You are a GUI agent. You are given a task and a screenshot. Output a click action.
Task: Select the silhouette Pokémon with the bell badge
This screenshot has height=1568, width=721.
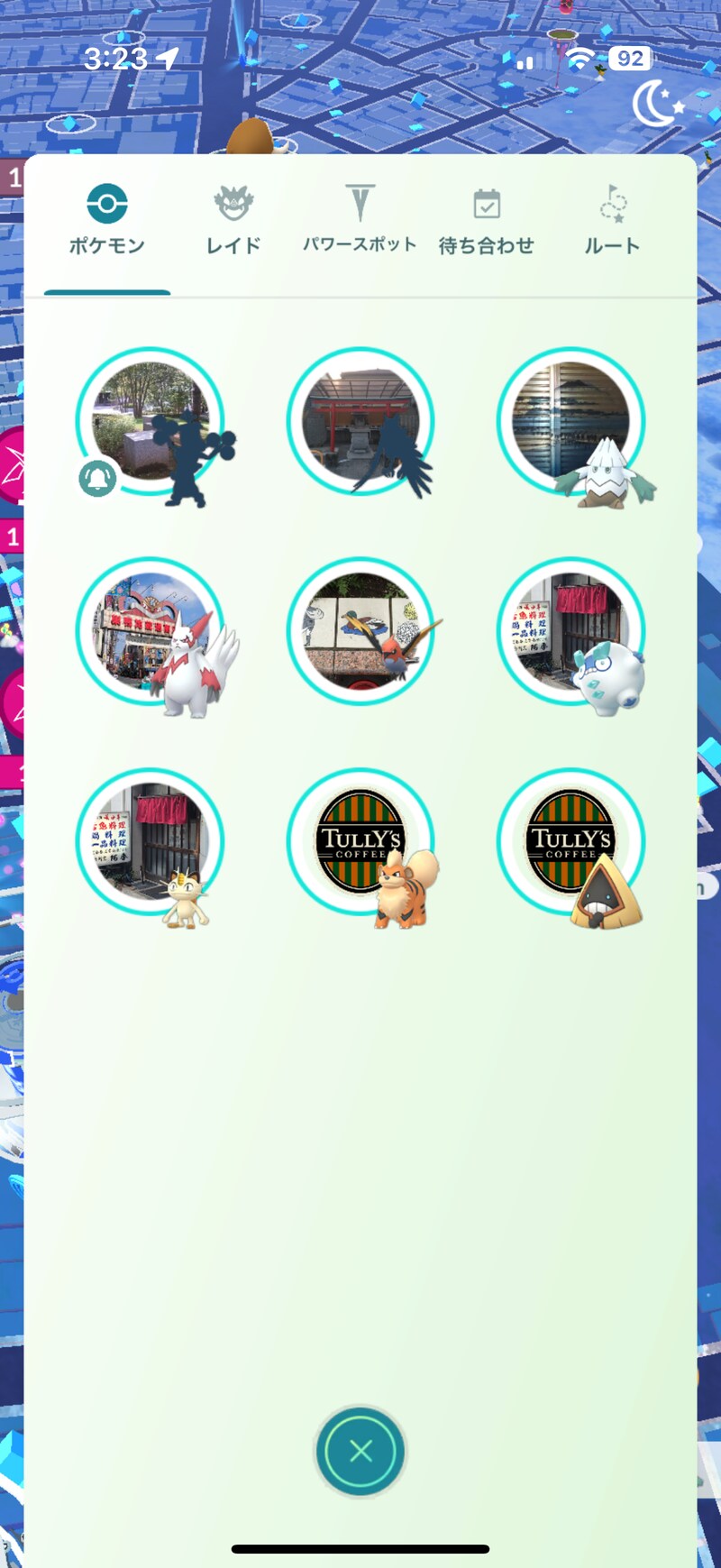tap(151, 423)
